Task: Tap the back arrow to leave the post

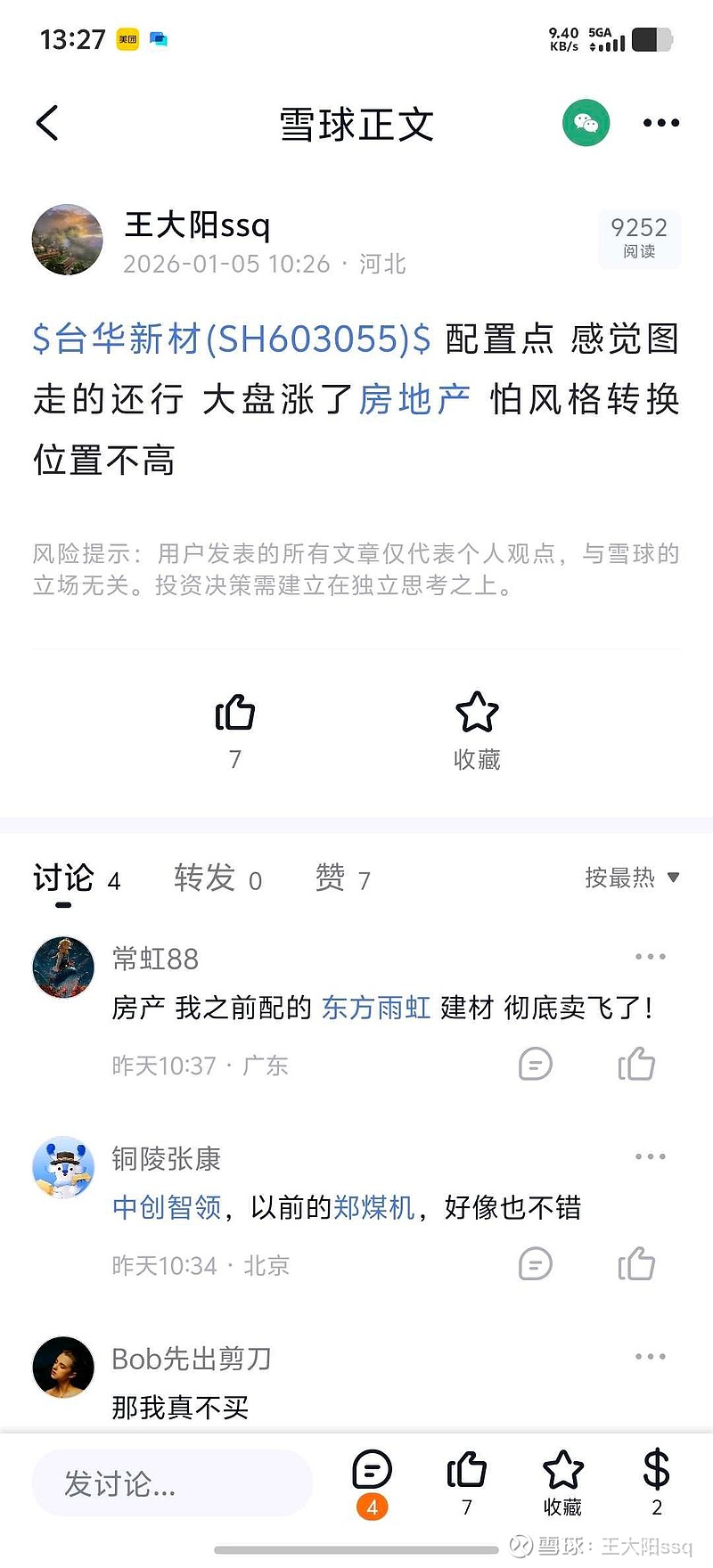Action: (x=46, y=123)
